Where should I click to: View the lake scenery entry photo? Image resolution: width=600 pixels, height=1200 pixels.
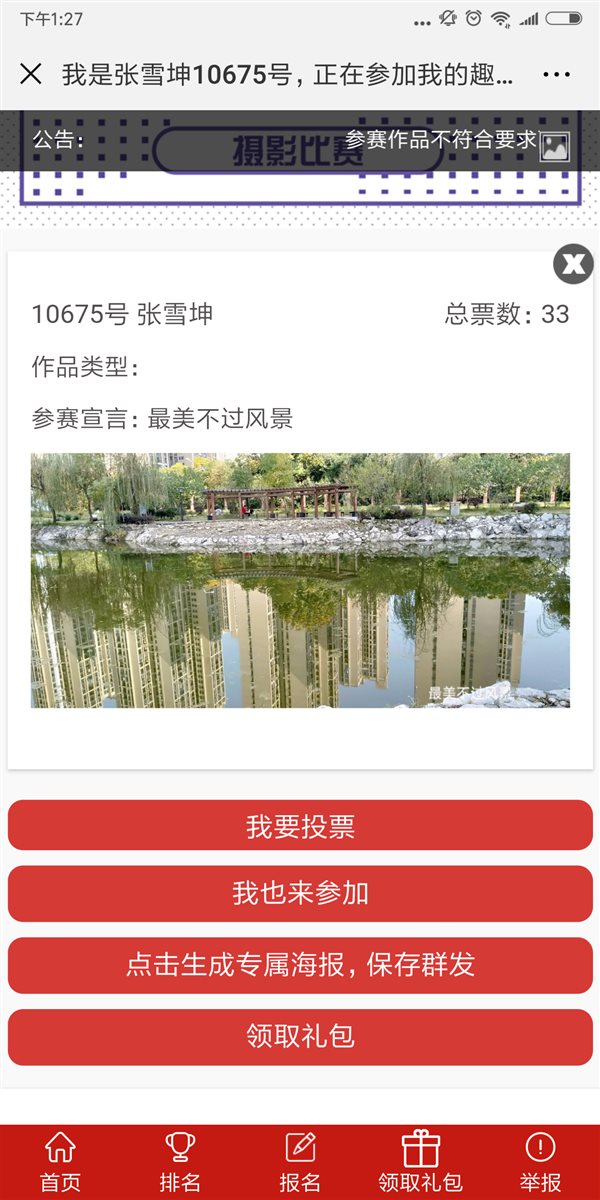click(300, 581)
